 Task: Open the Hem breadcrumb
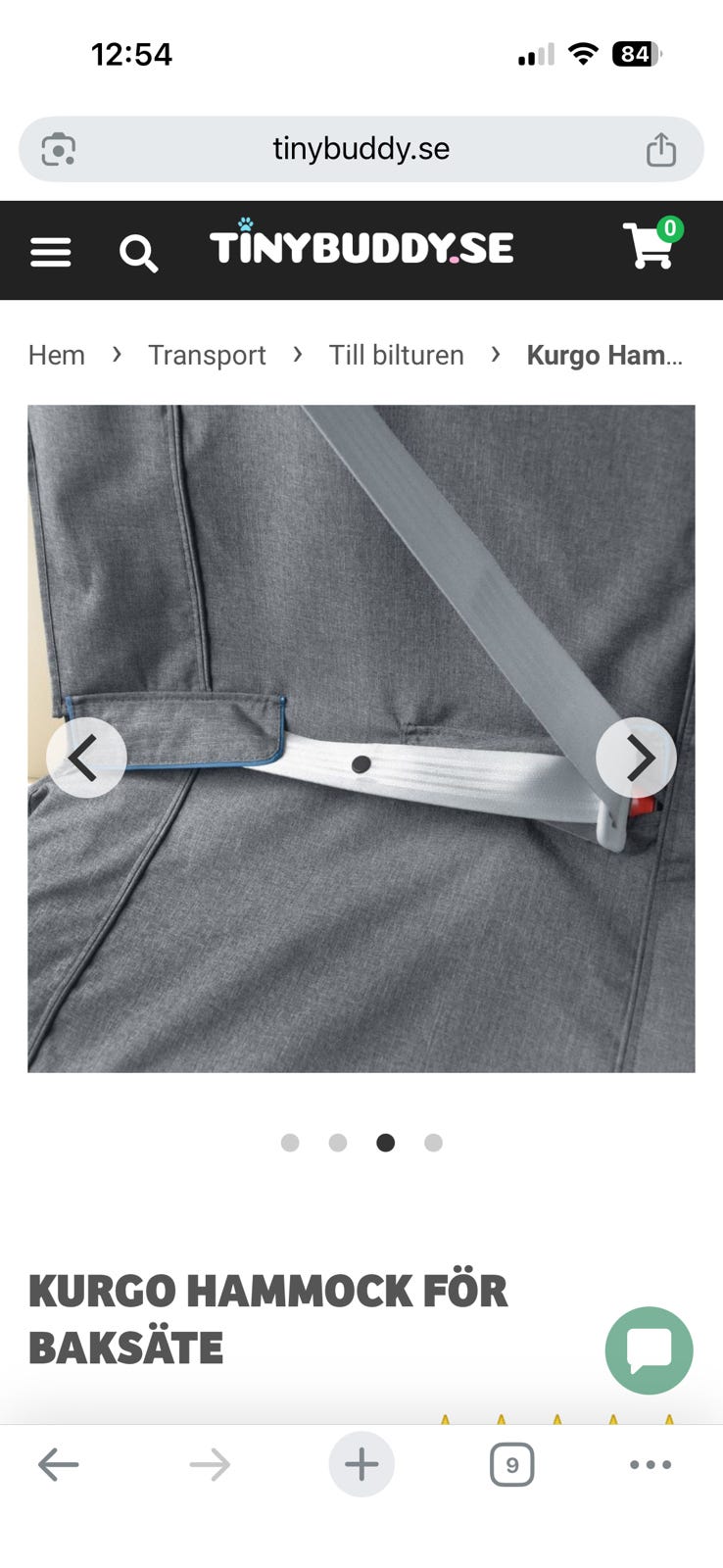[57, 355]
